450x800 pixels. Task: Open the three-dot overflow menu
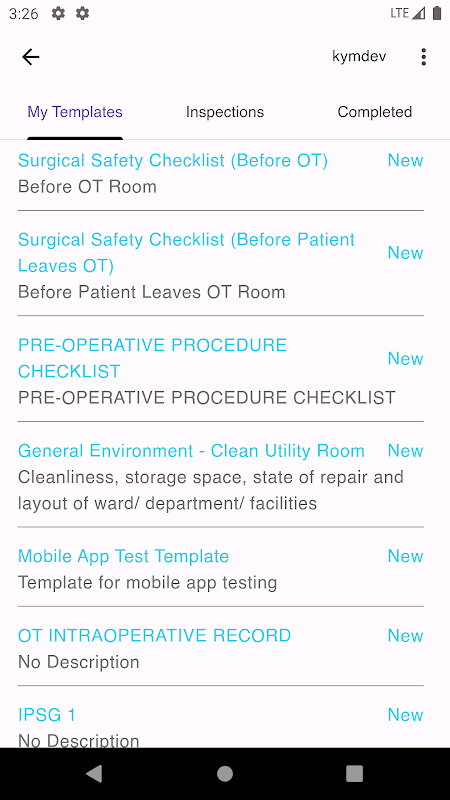(423, 57)
